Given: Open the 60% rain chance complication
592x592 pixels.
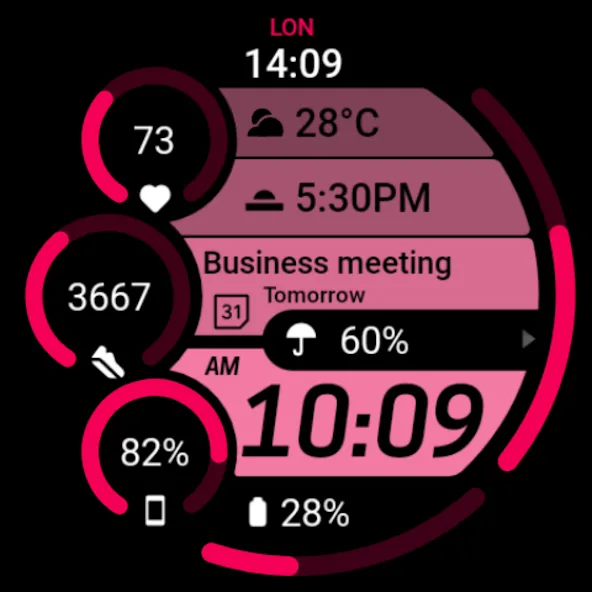Looking at the screenshot, I should pyautogui.click(x=402, y=339).
